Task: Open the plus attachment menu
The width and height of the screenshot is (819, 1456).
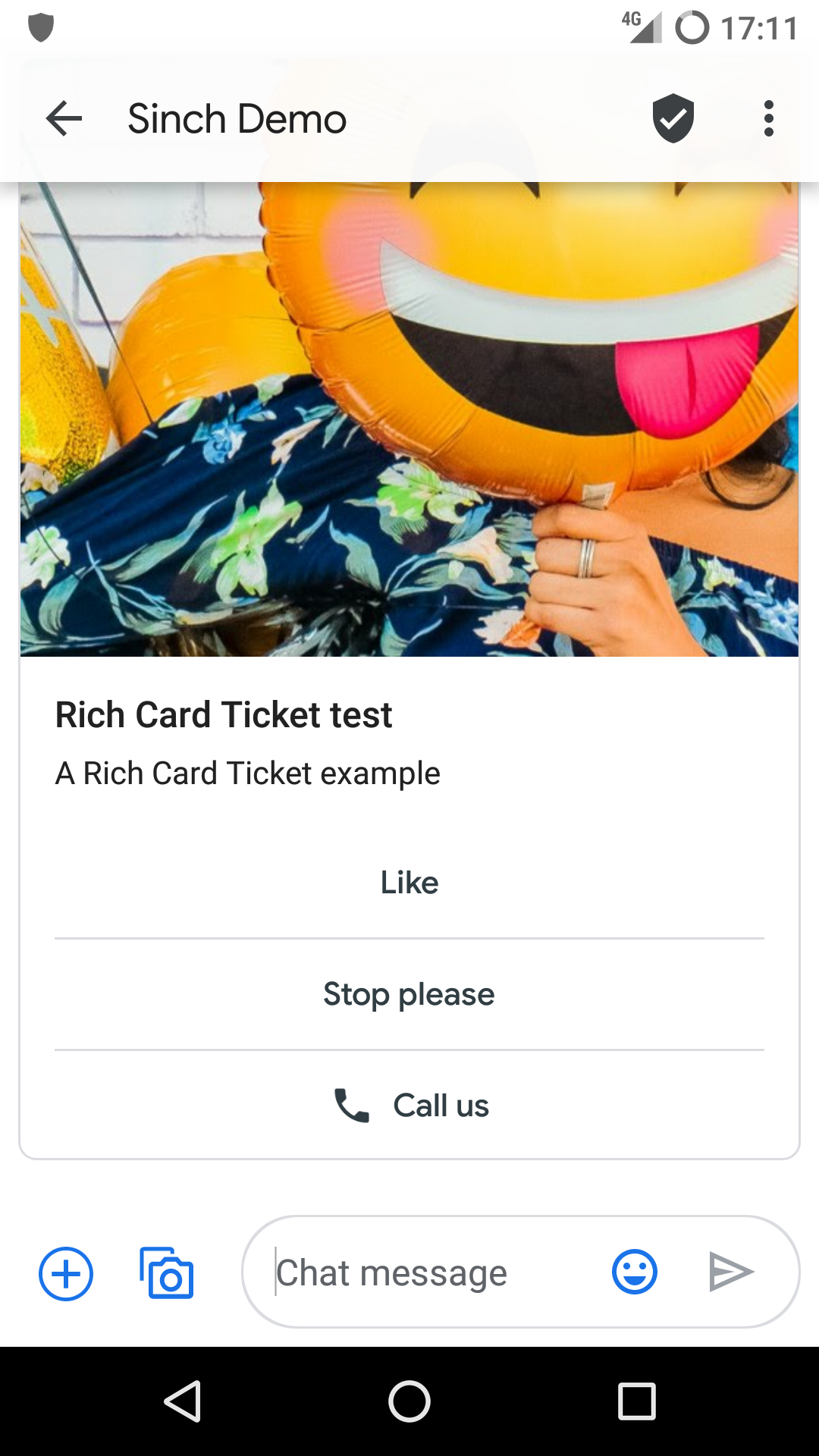Action: click(x=66, y=1273)
